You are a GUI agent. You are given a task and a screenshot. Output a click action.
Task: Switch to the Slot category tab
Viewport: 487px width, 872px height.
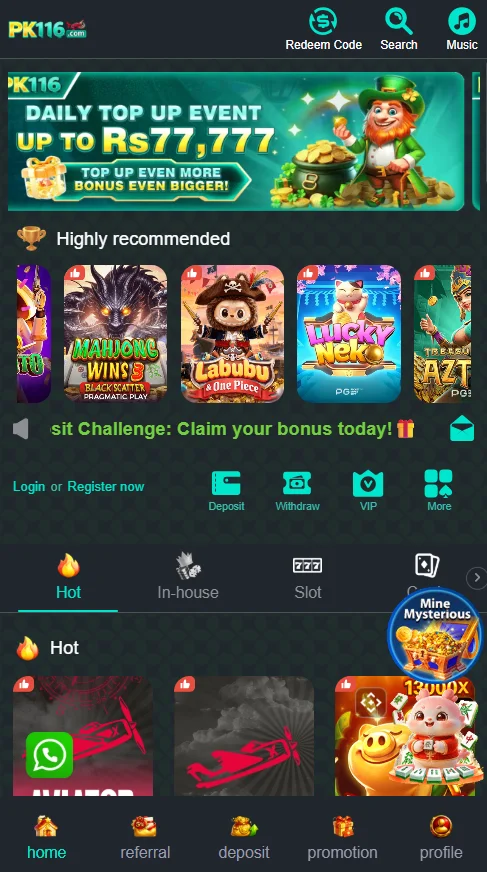(307, 577)
